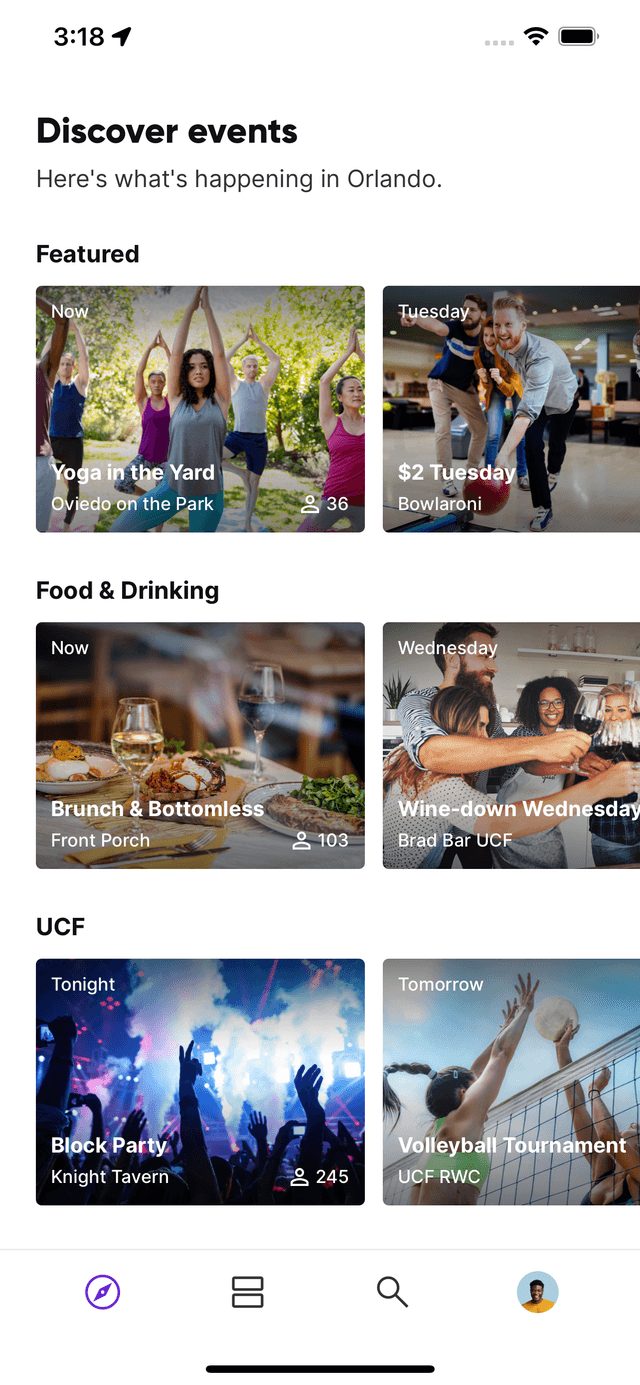Go to the stacked cards tab
This screenshot has width=640, height=1385.
[247, 1292]
